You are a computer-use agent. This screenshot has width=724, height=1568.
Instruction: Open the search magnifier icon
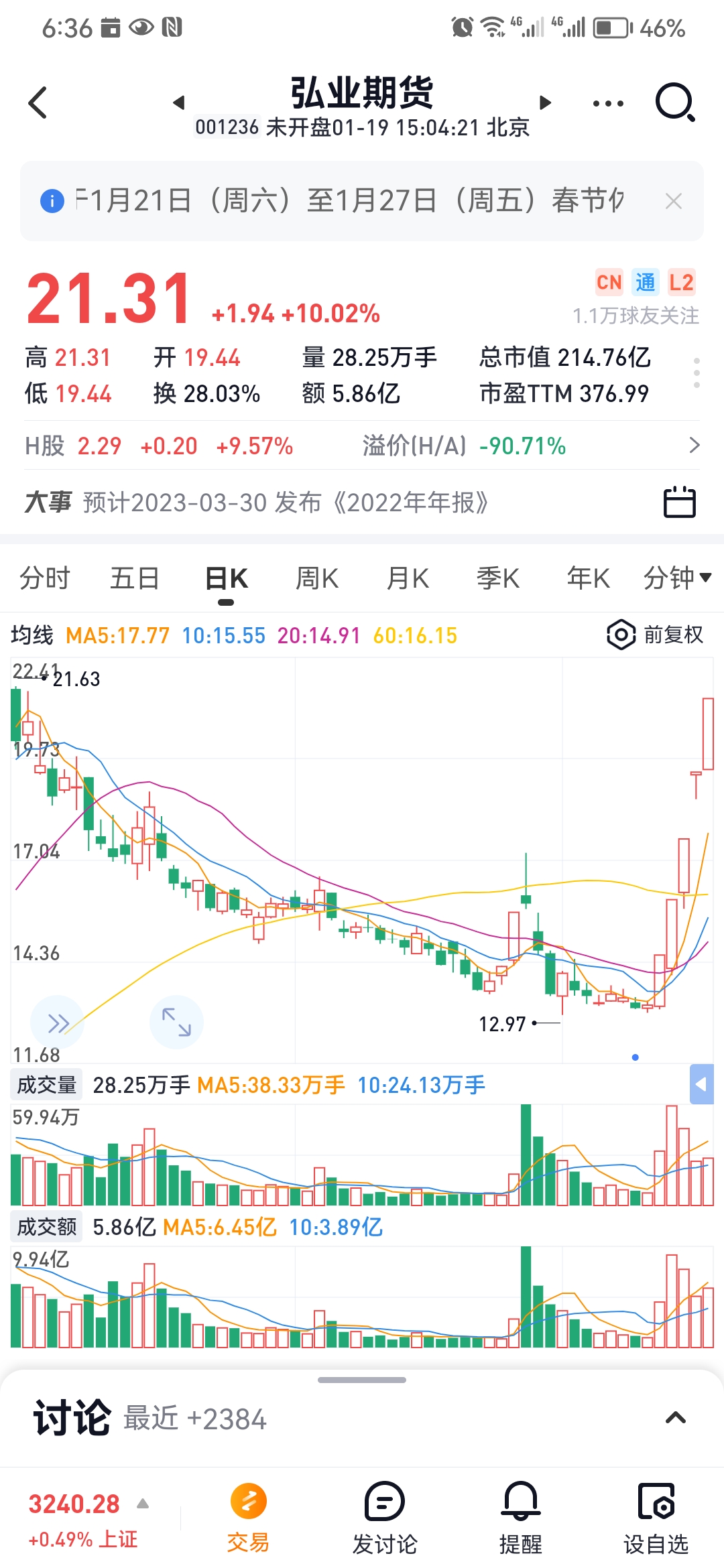(x=674, y=103)
